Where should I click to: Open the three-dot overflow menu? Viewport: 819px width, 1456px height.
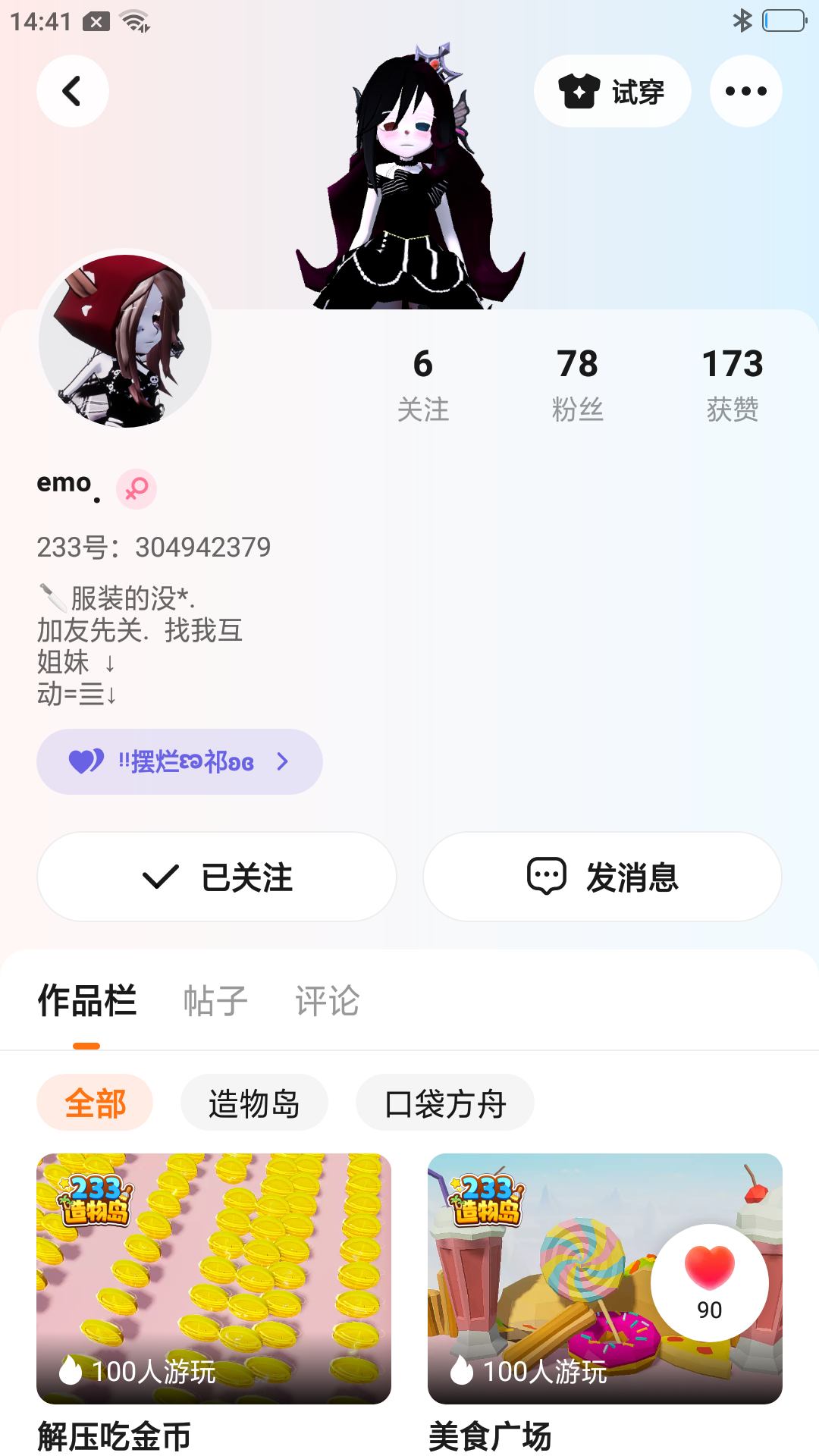[745, 91]
